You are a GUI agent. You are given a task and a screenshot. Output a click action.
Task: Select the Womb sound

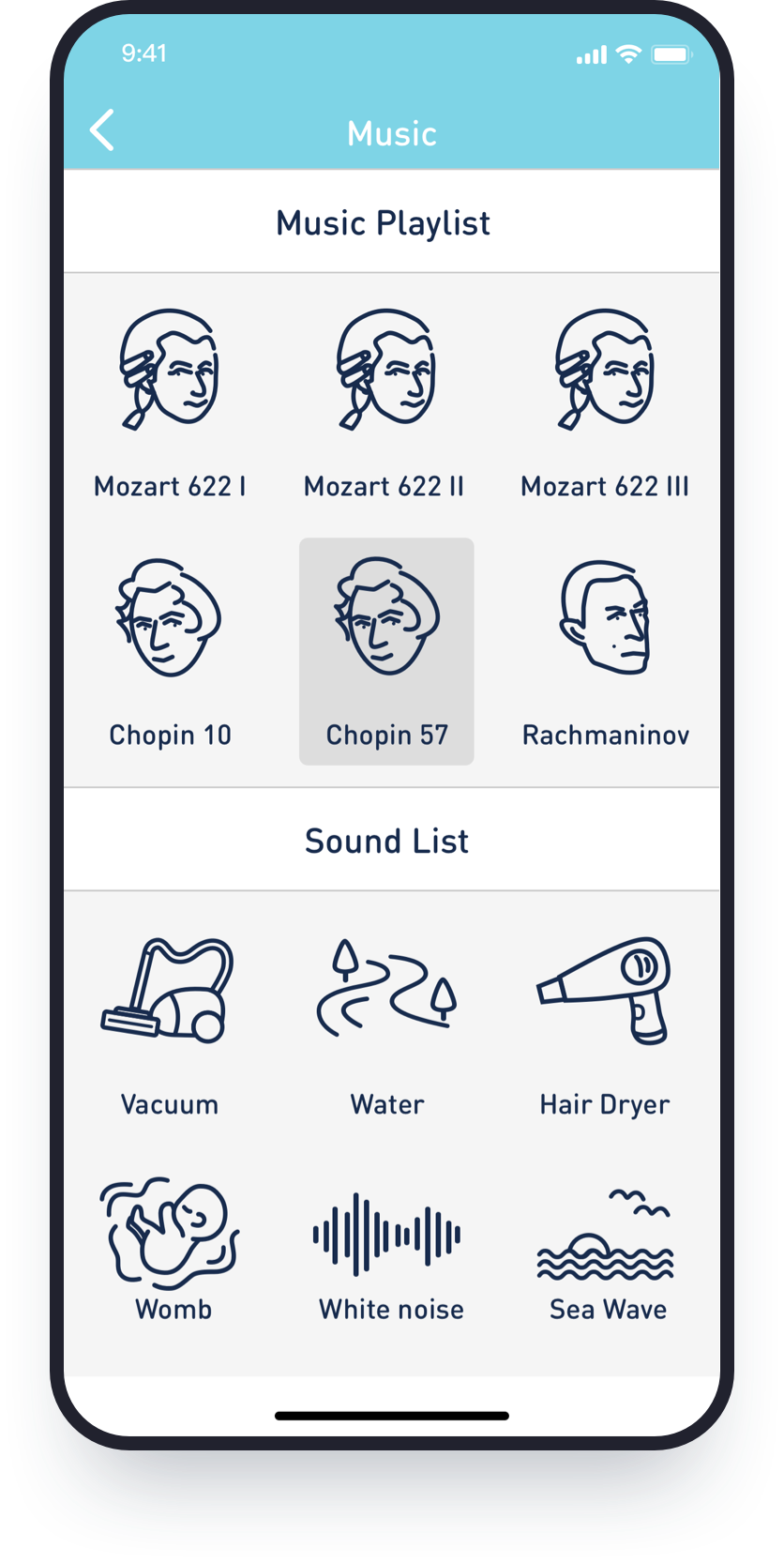(172, 1248)
